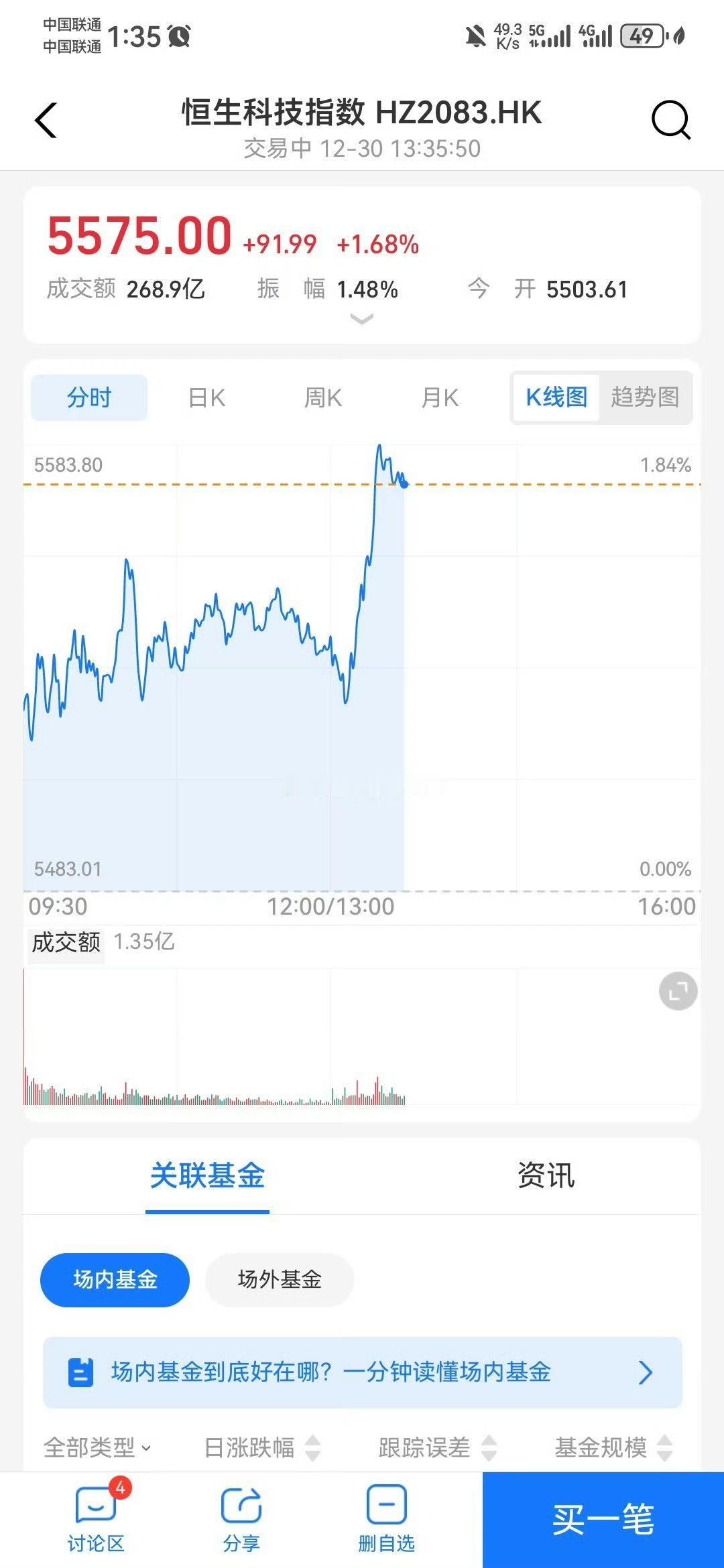Select the 场外基金 filter
724x1568 pixels.
(x=279, y=1279)
